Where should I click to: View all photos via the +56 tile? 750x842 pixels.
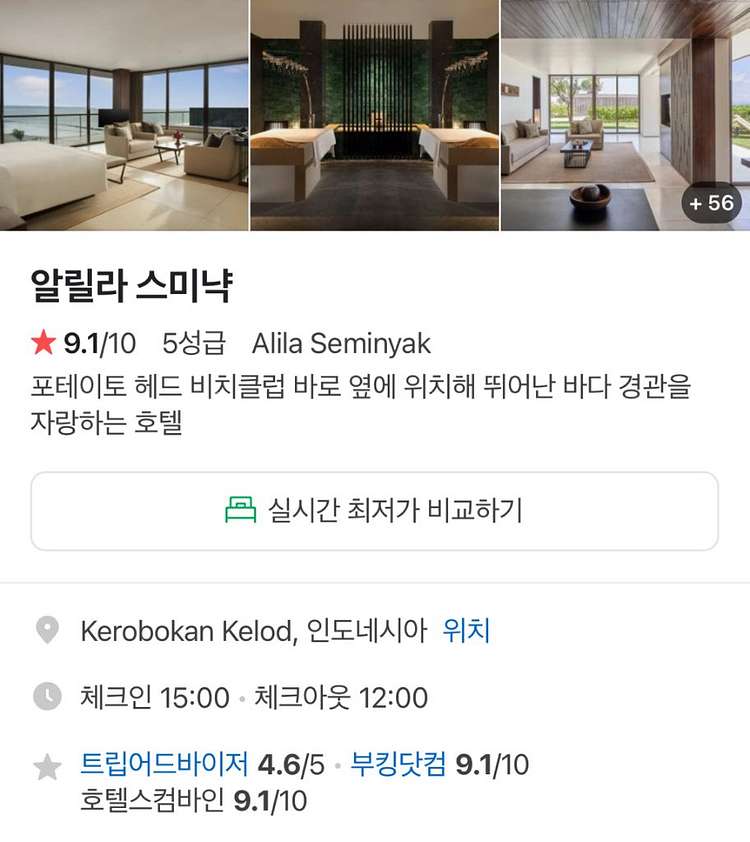click(712, 203)
